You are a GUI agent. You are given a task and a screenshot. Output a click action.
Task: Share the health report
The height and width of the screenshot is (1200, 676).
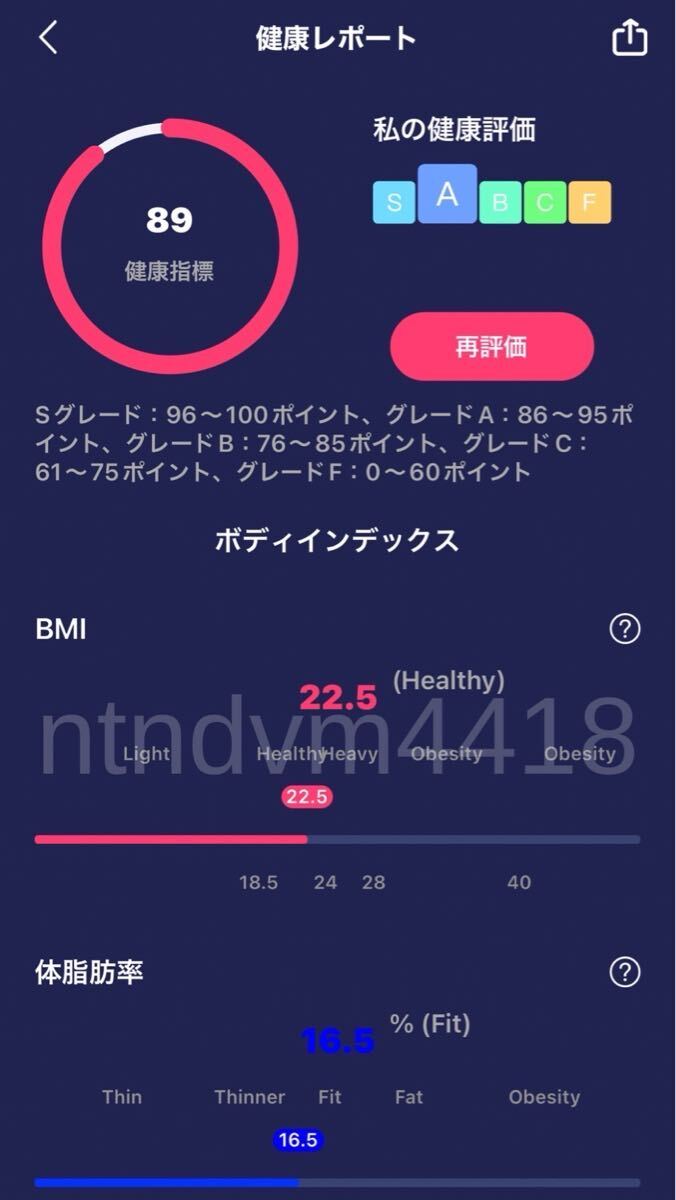coord(629,39)
